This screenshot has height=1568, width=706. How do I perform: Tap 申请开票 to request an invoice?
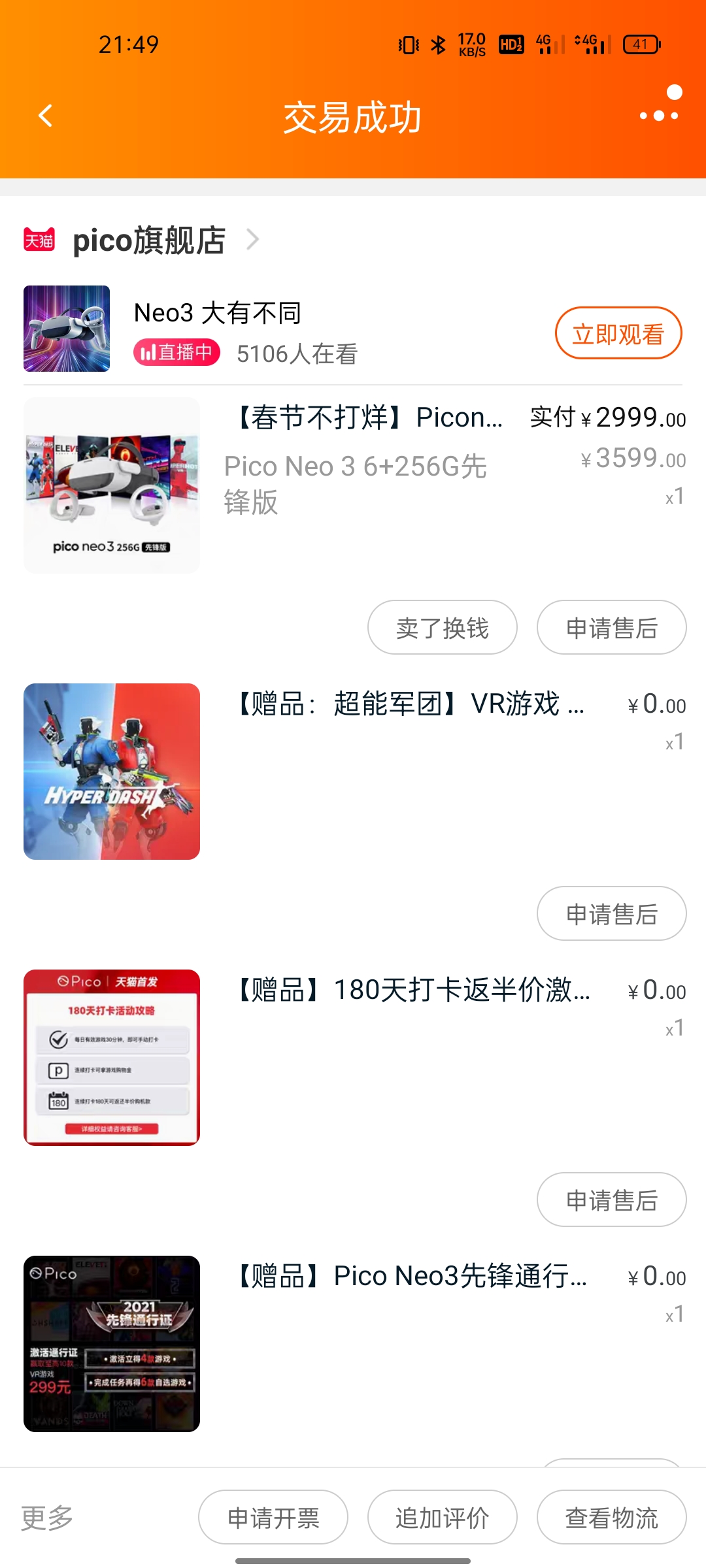point(273,1517)
